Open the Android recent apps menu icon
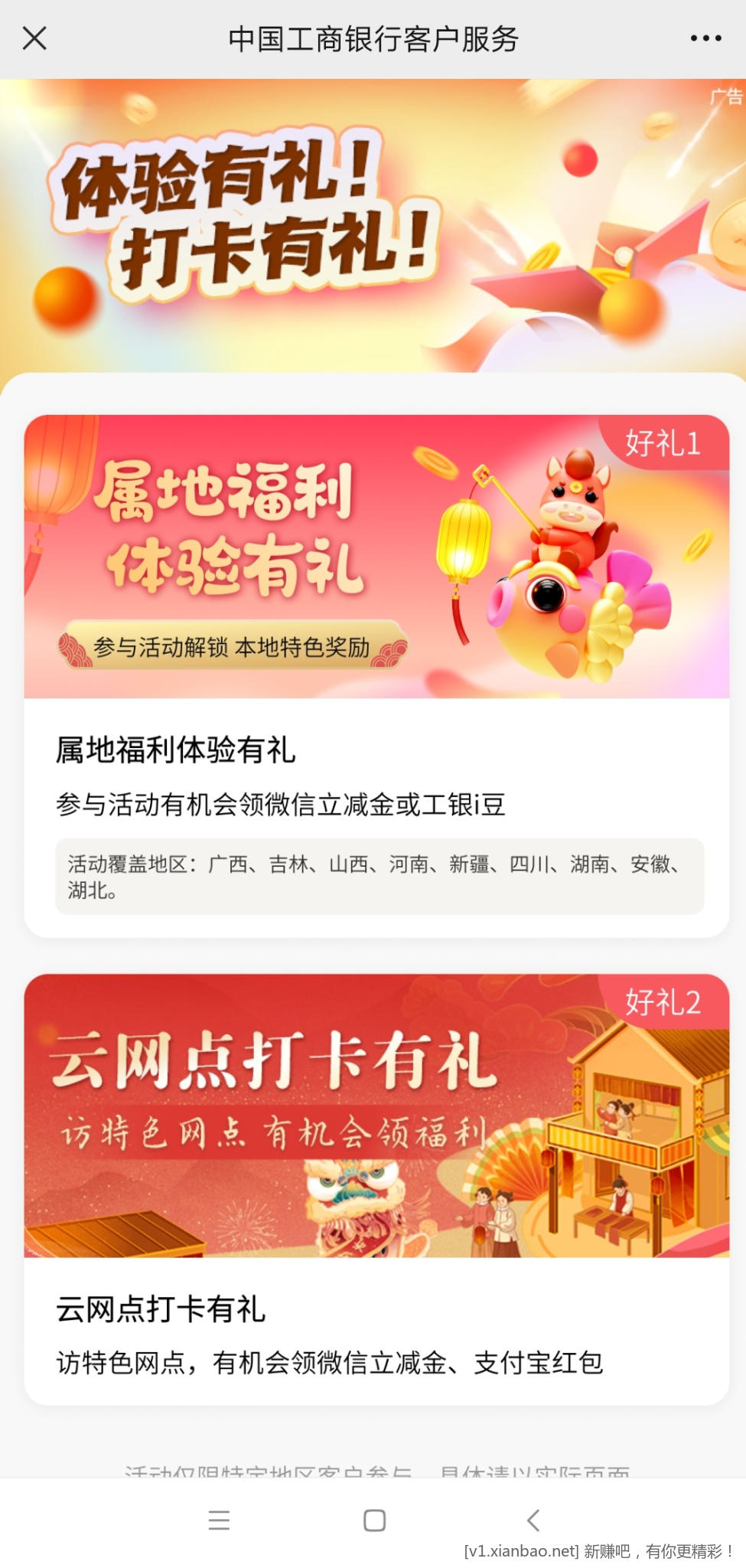 click(220, 1519)
